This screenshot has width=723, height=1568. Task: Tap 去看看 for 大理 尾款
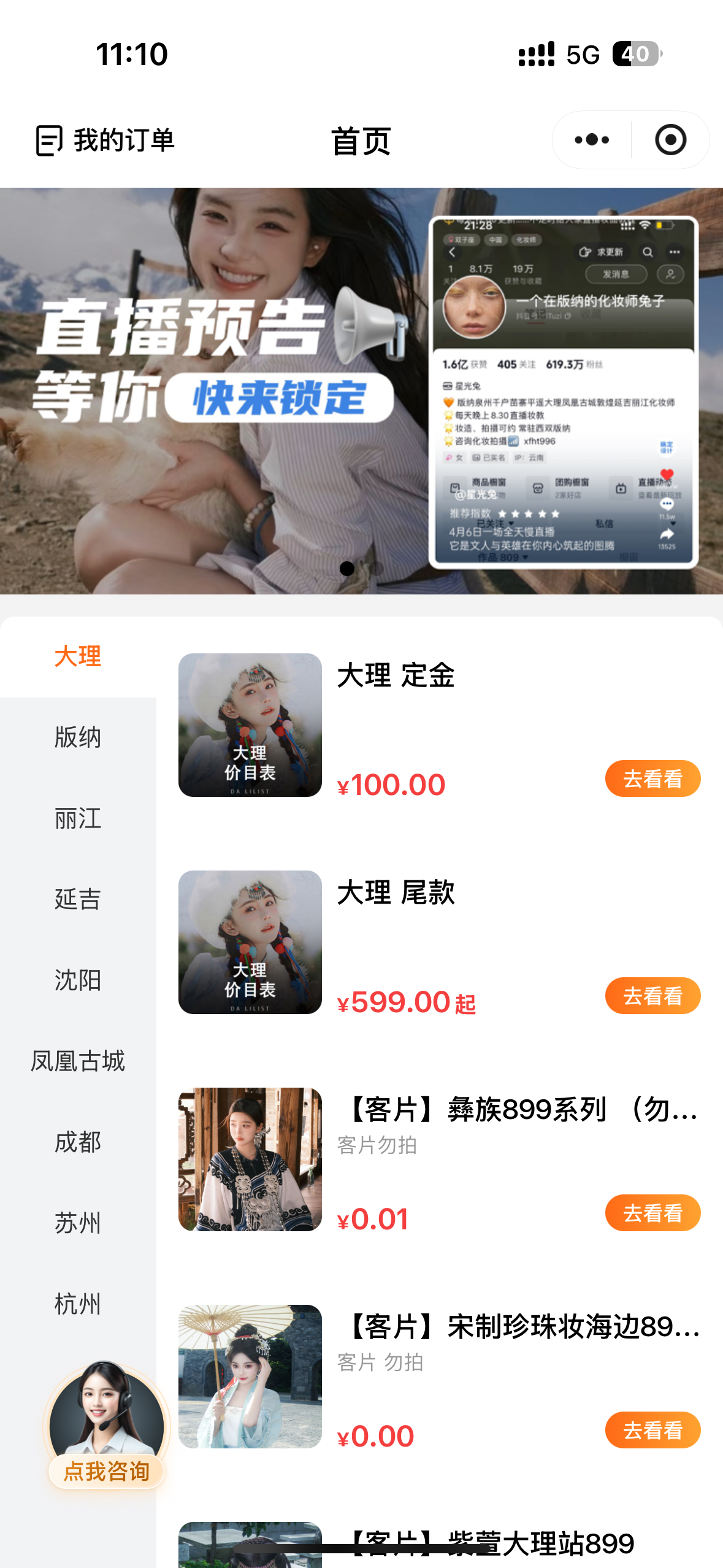[652, 996]
